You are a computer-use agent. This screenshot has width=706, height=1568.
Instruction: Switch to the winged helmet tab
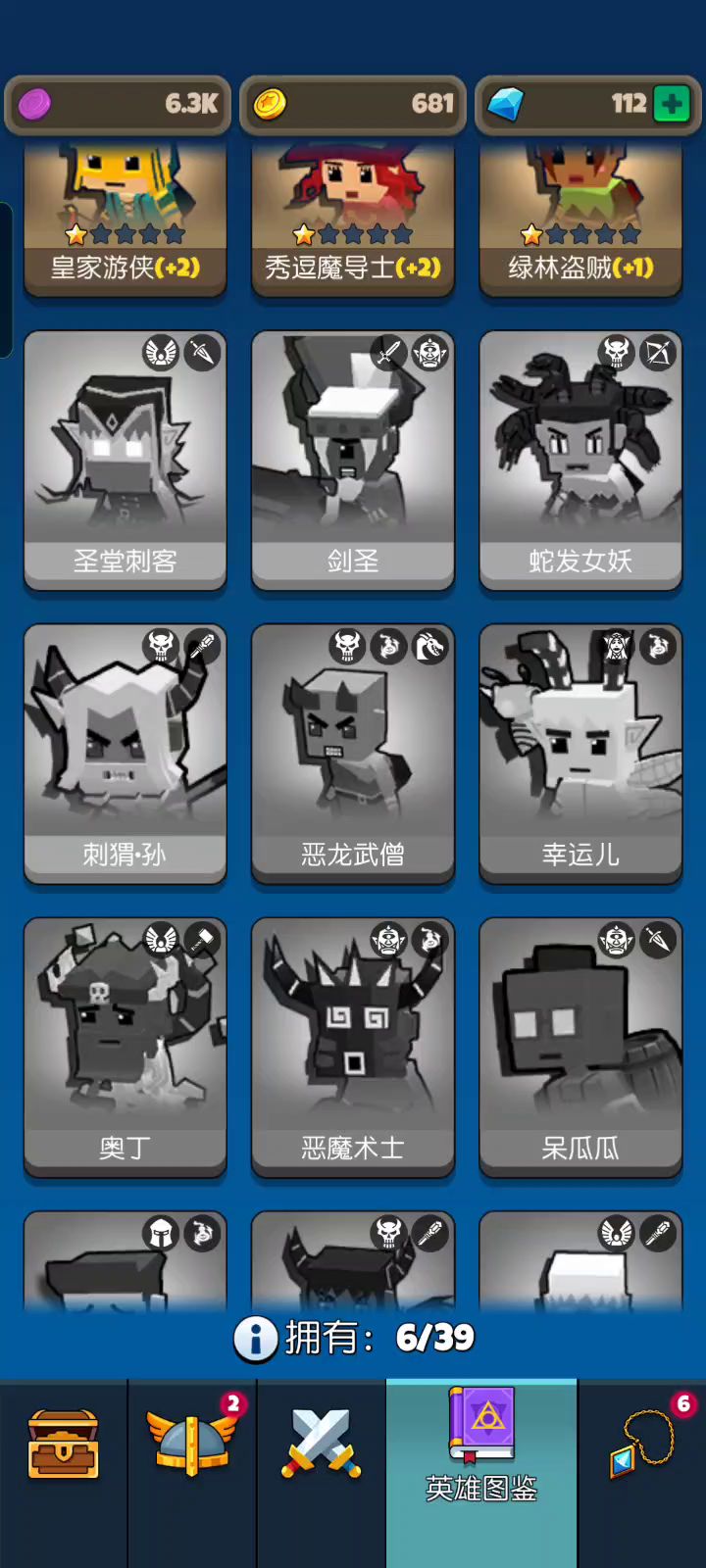tap(192, 1445)
